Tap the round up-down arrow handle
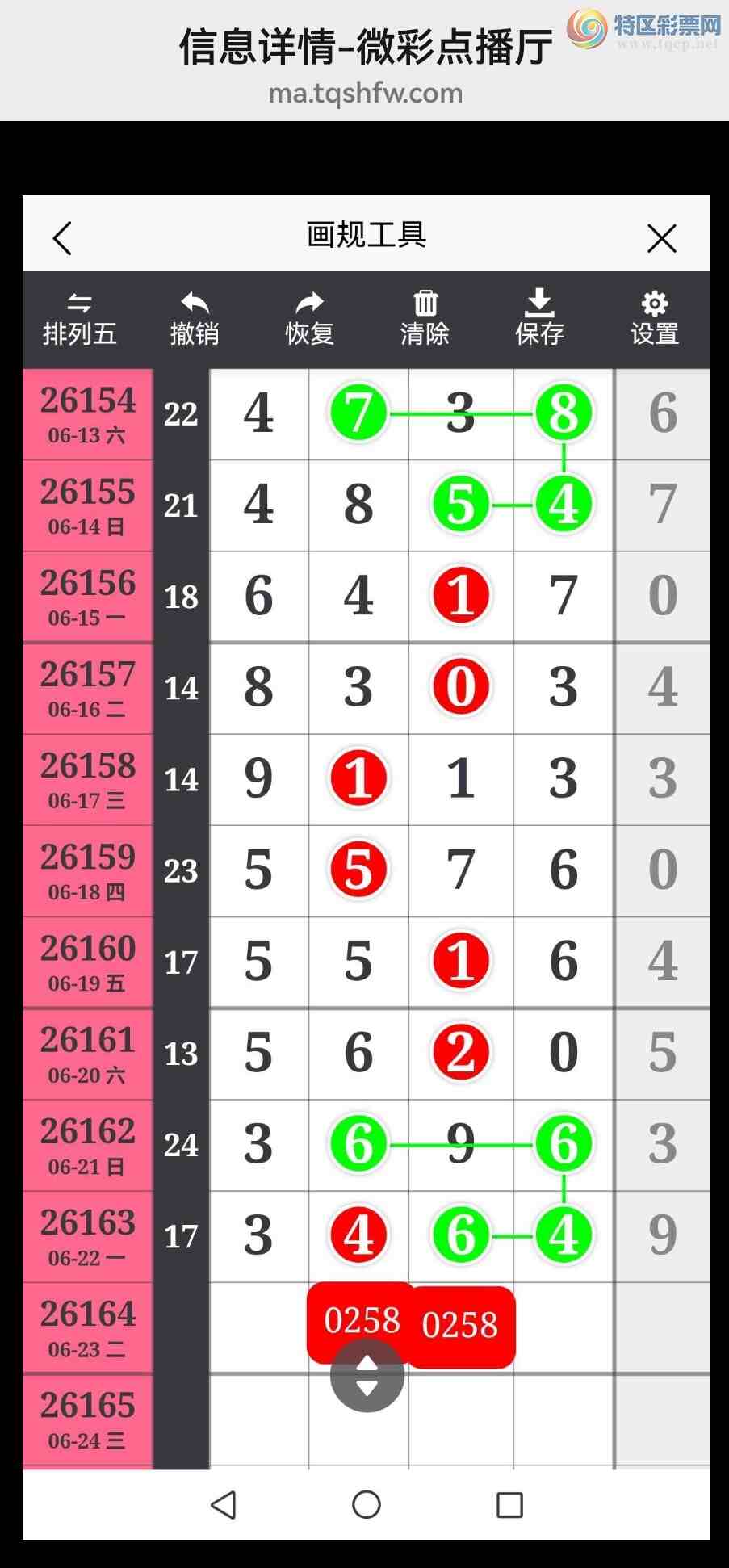The height and width of the screenshot is (1568, 729). [367, 1375]
